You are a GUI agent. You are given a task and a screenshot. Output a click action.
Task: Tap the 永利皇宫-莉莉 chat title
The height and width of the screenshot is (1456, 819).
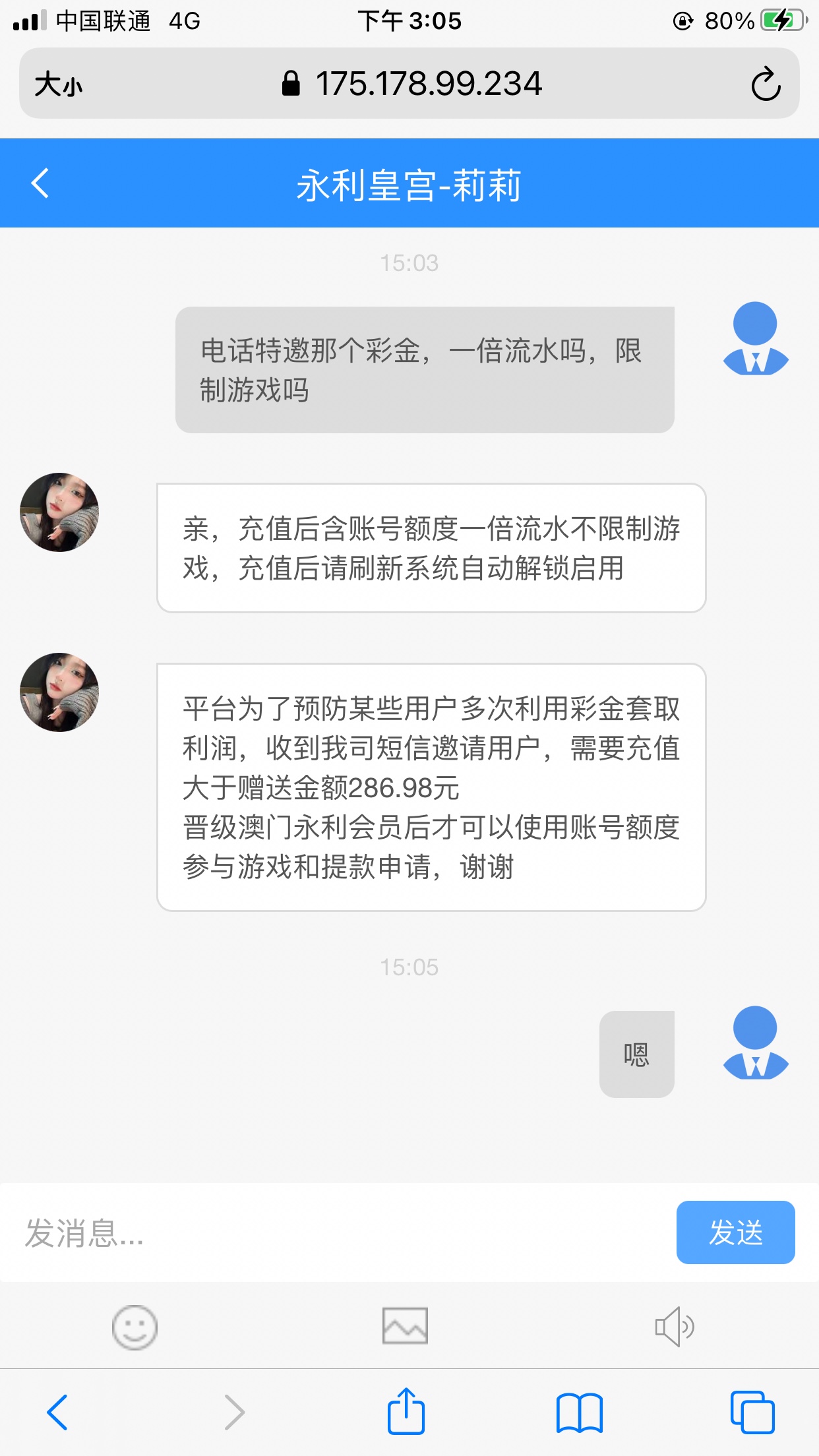(409, 185)
